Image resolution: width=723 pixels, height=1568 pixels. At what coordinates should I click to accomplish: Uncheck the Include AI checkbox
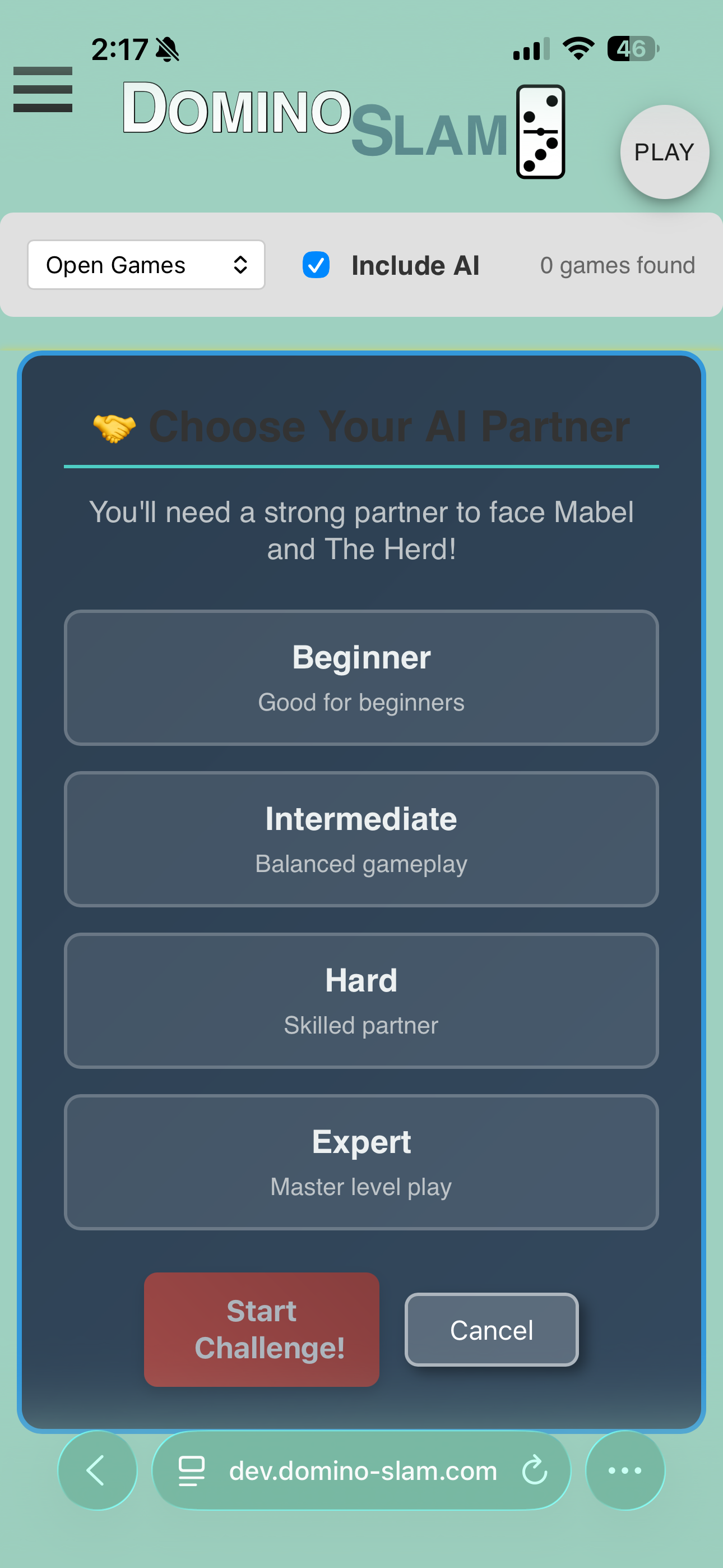316,265
